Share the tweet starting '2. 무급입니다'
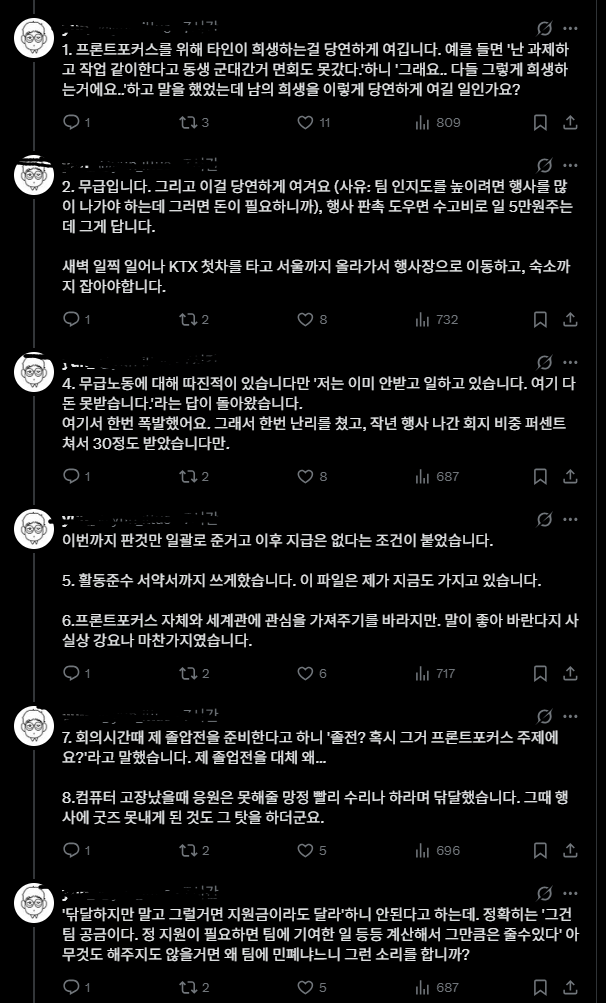Viewport: 606px width, 1003px height. point(571,319)
